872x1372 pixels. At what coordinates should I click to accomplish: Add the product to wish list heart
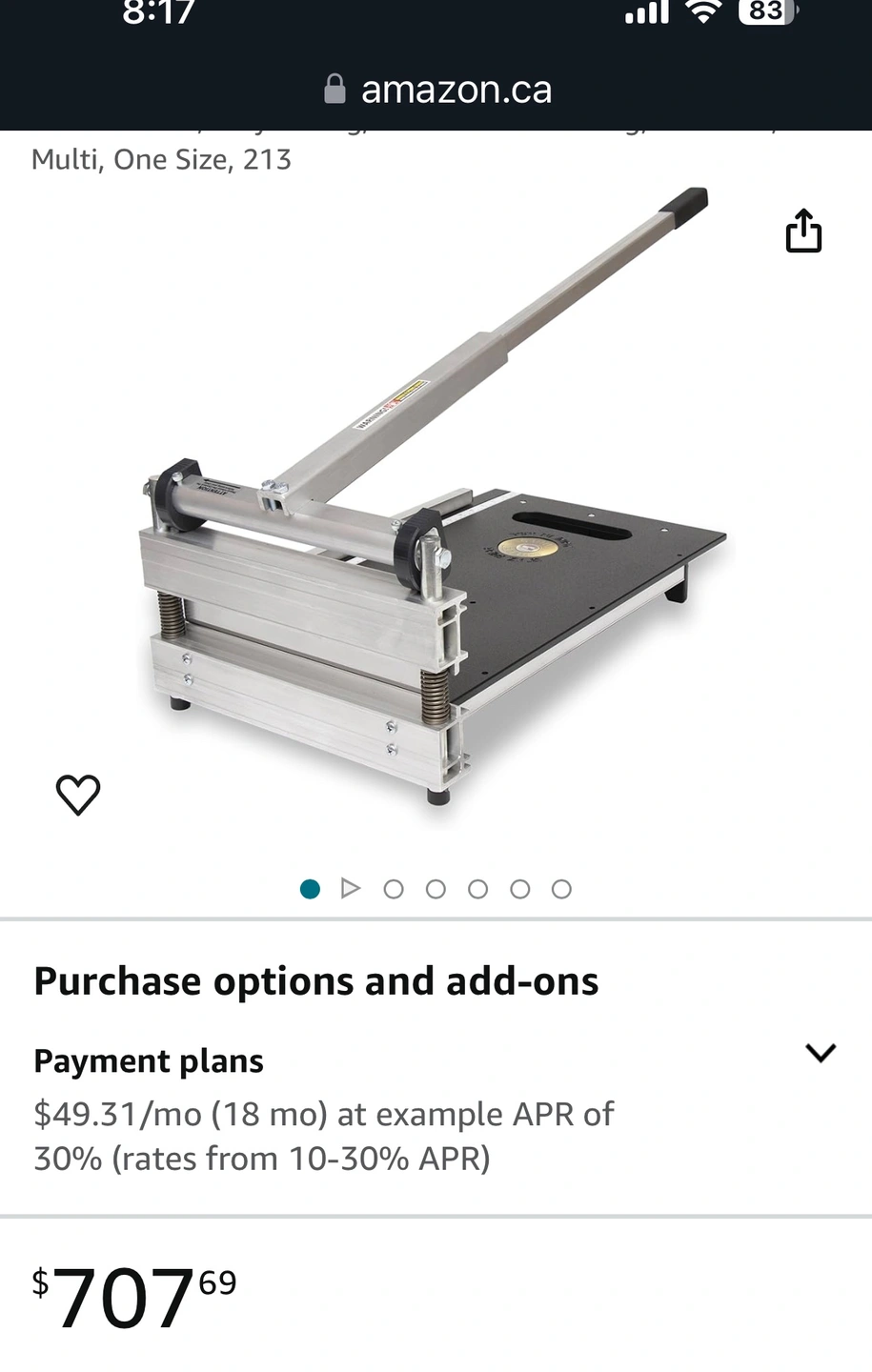78,795
